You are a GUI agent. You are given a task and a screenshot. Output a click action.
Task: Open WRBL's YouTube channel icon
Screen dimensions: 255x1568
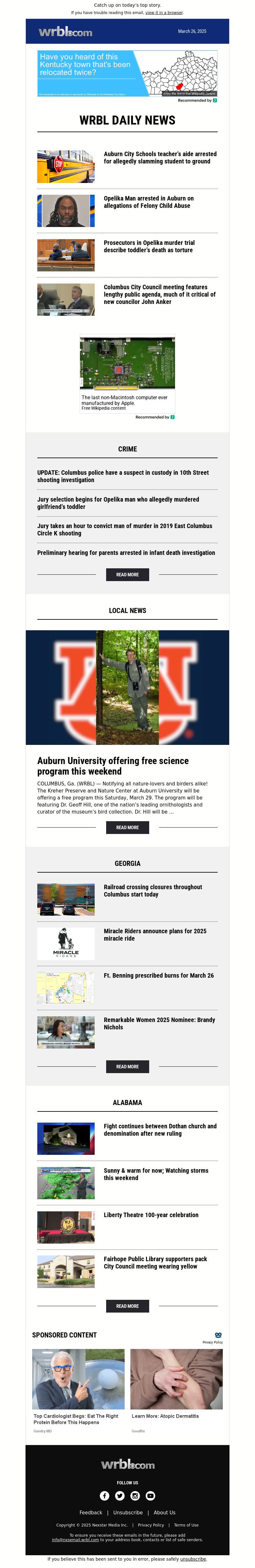pos(150,1496)
